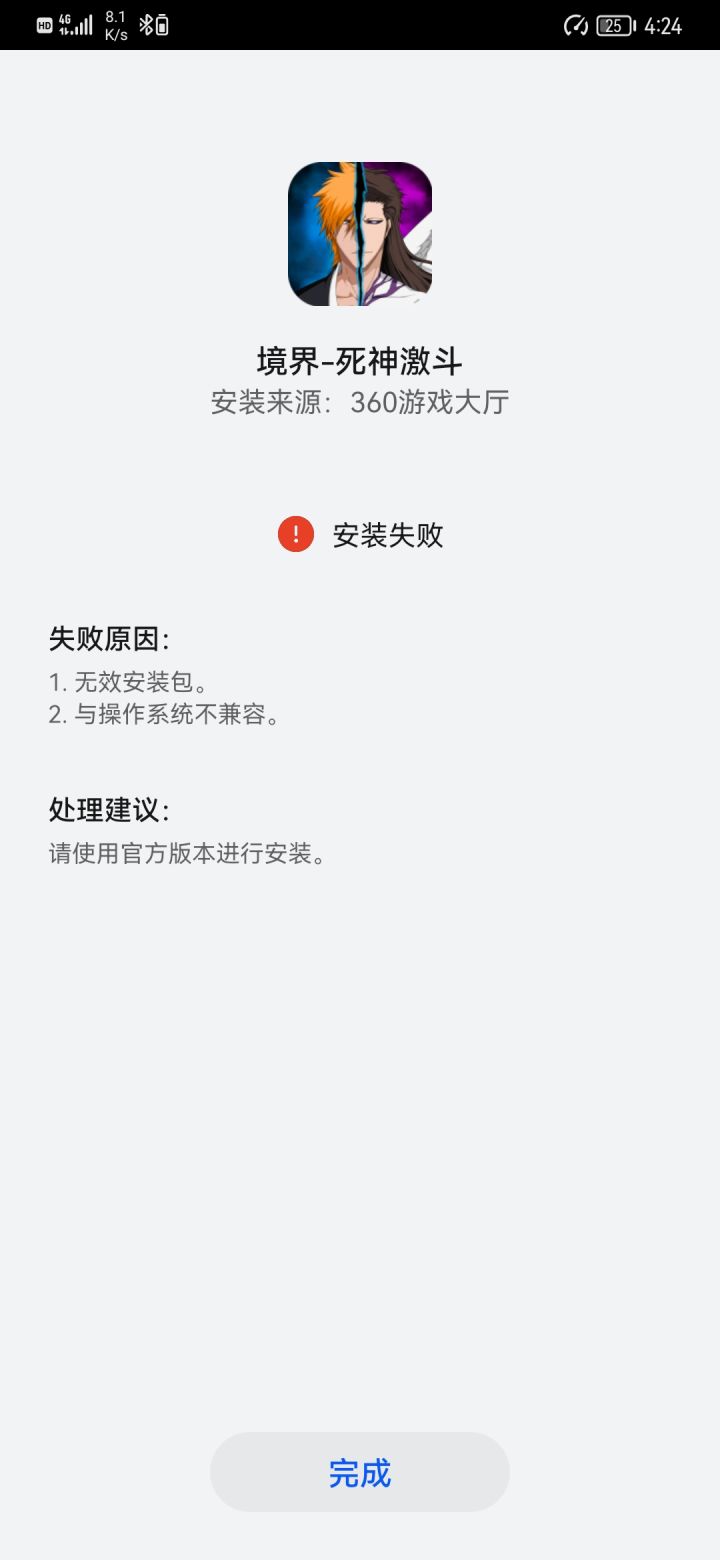Tap the 360游戏大厅 install source text

pos(428,400)
